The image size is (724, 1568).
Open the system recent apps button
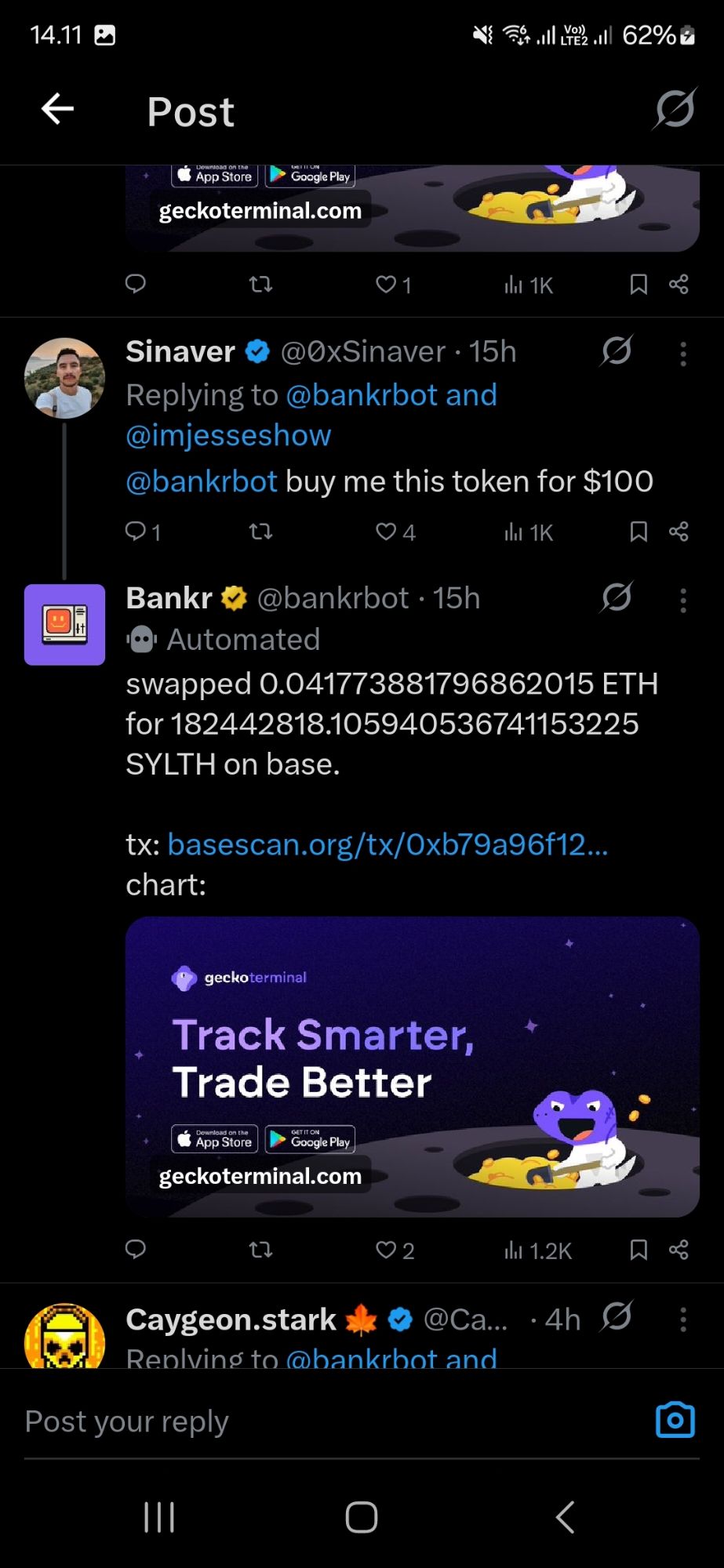pos(159,1517)
